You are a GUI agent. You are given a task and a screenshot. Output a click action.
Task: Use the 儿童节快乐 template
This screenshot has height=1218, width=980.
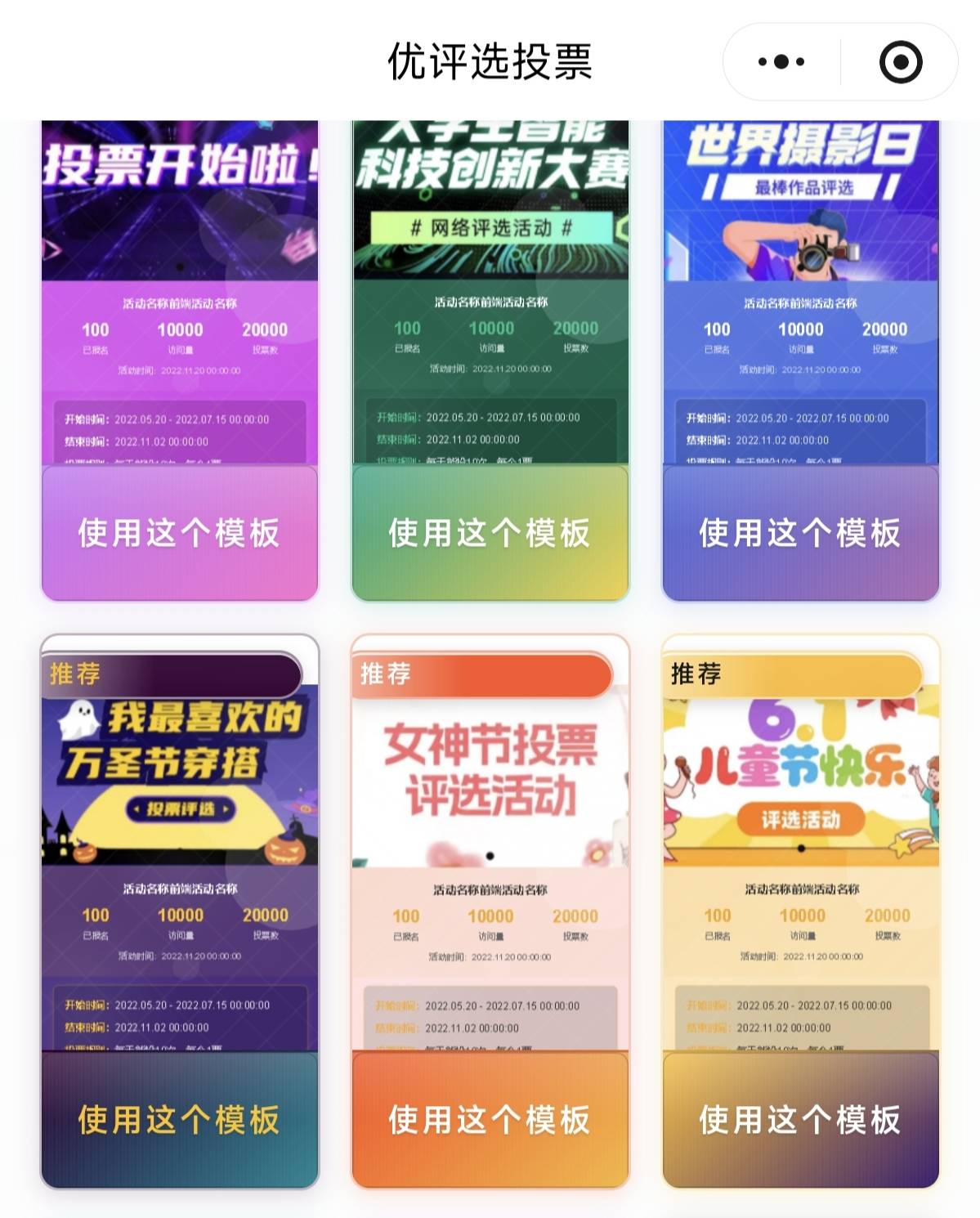tap(800, 1119)
